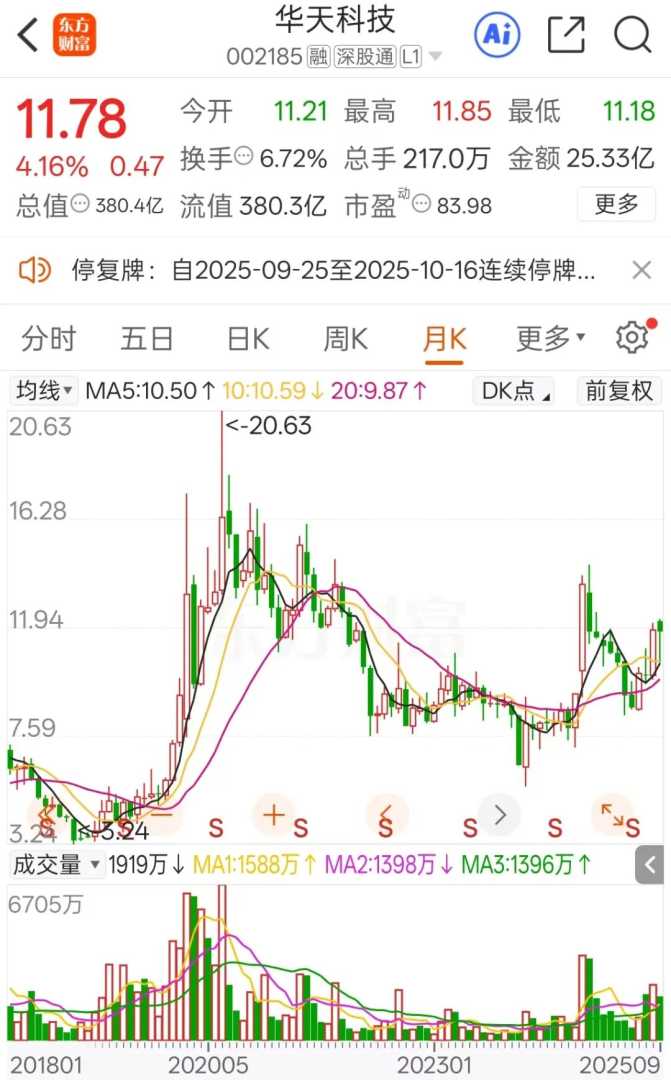Go back using the top-left arrow
Viewport: 671px width, 1080px height.
click(28, 35)
